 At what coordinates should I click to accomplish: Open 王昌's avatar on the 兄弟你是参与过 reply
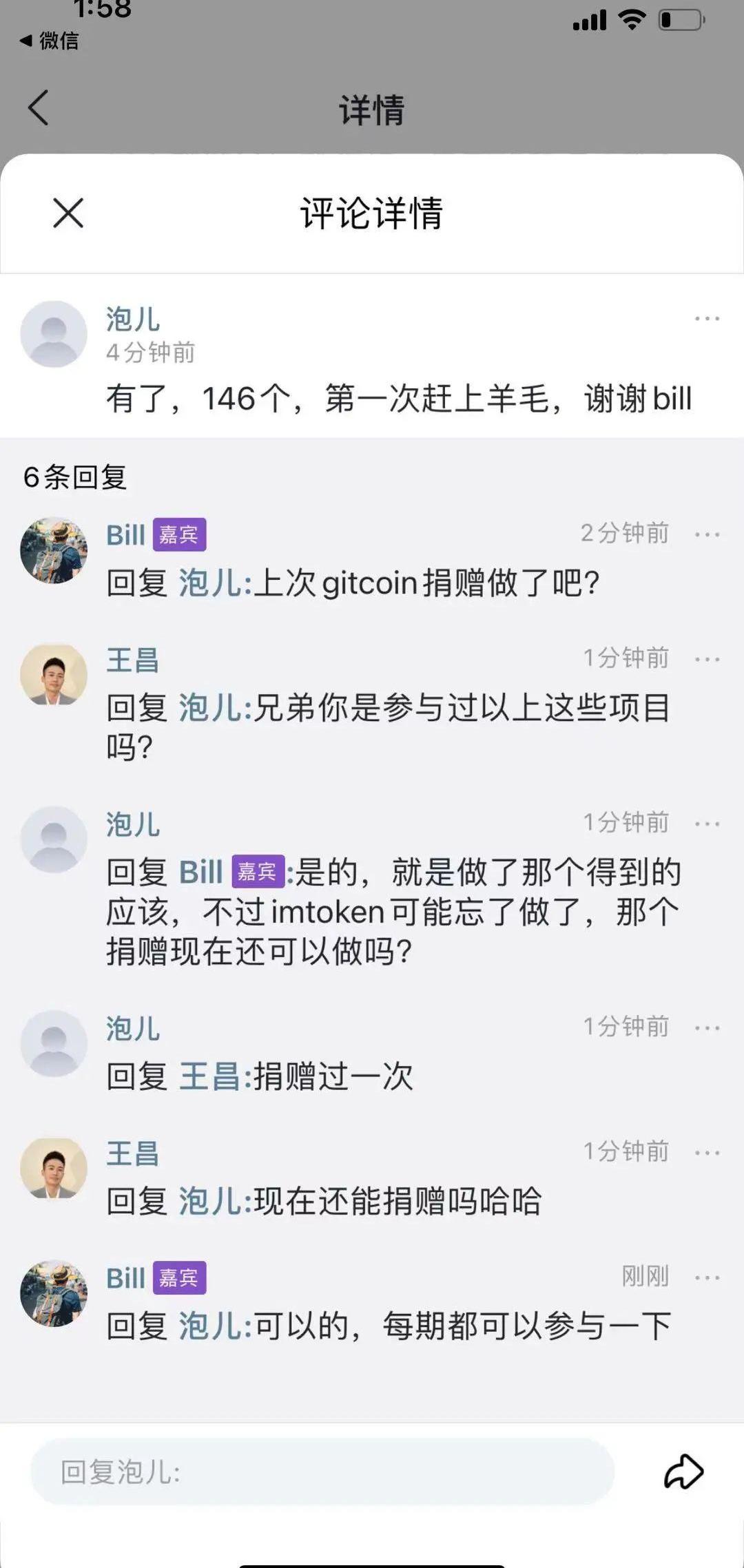point(54,676)
